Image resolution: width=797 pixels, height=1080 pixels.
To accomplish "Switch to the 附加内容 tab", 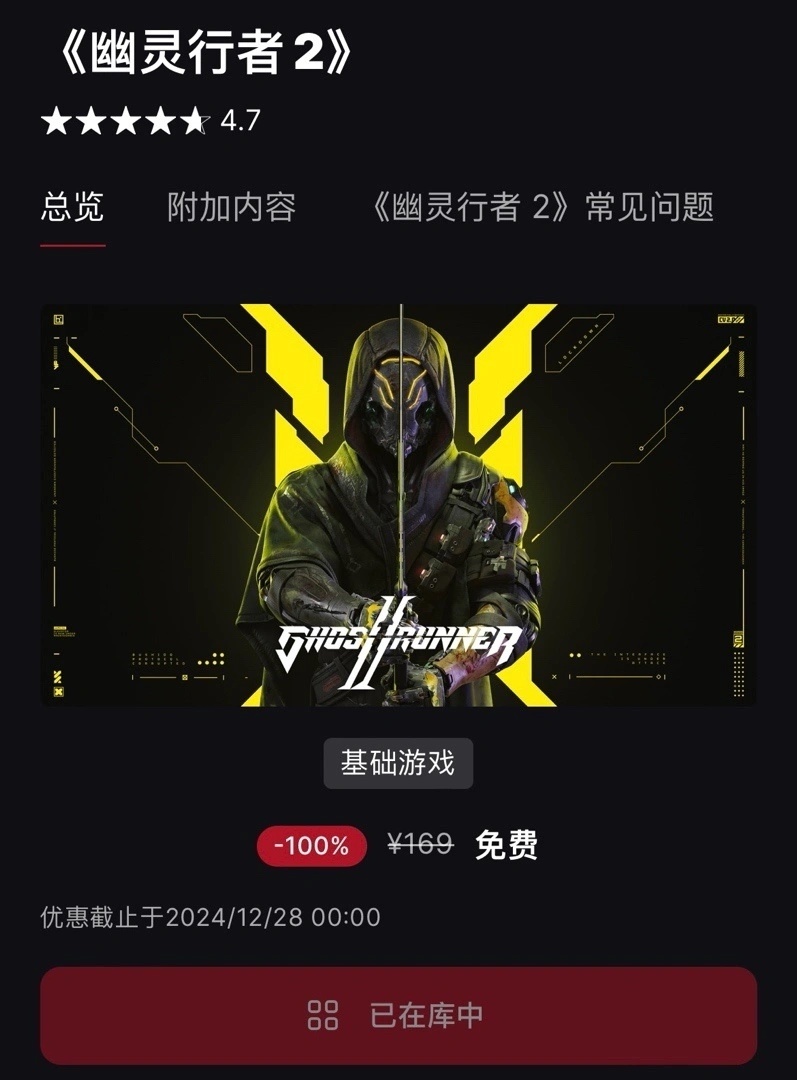I will [231, 208].
